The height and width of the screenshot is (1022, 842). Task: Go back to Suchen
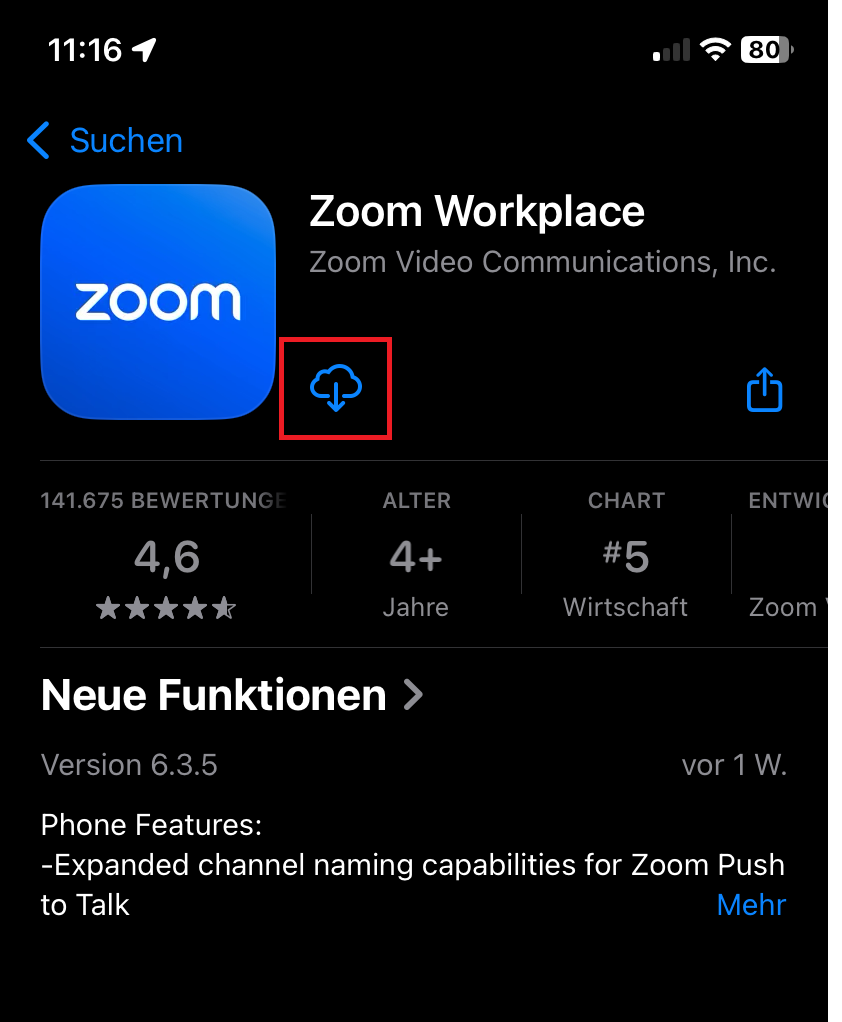(105, 141)
